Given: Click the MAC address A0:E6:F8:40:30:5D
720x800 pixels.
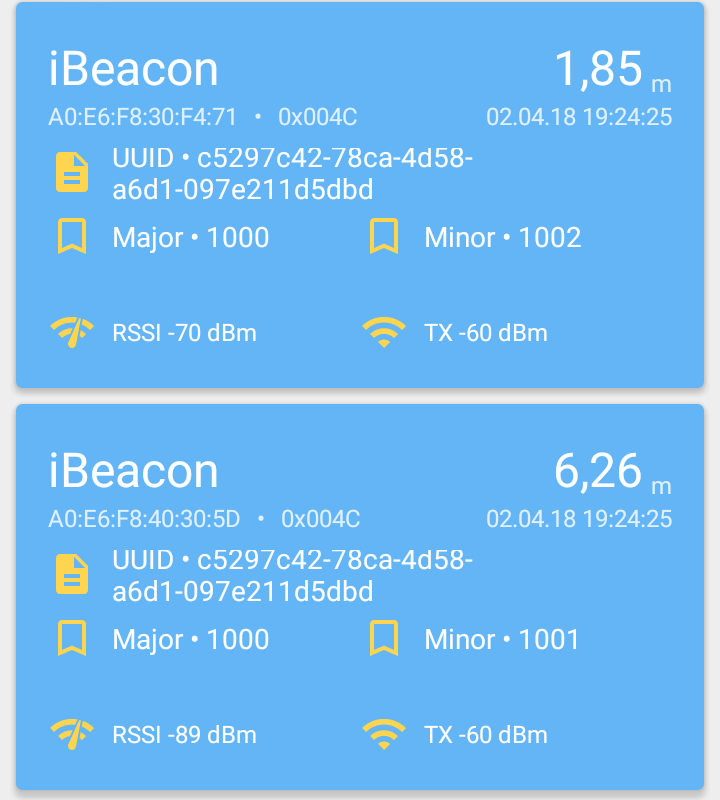Looking at the screenshot, I should (144, 519).
